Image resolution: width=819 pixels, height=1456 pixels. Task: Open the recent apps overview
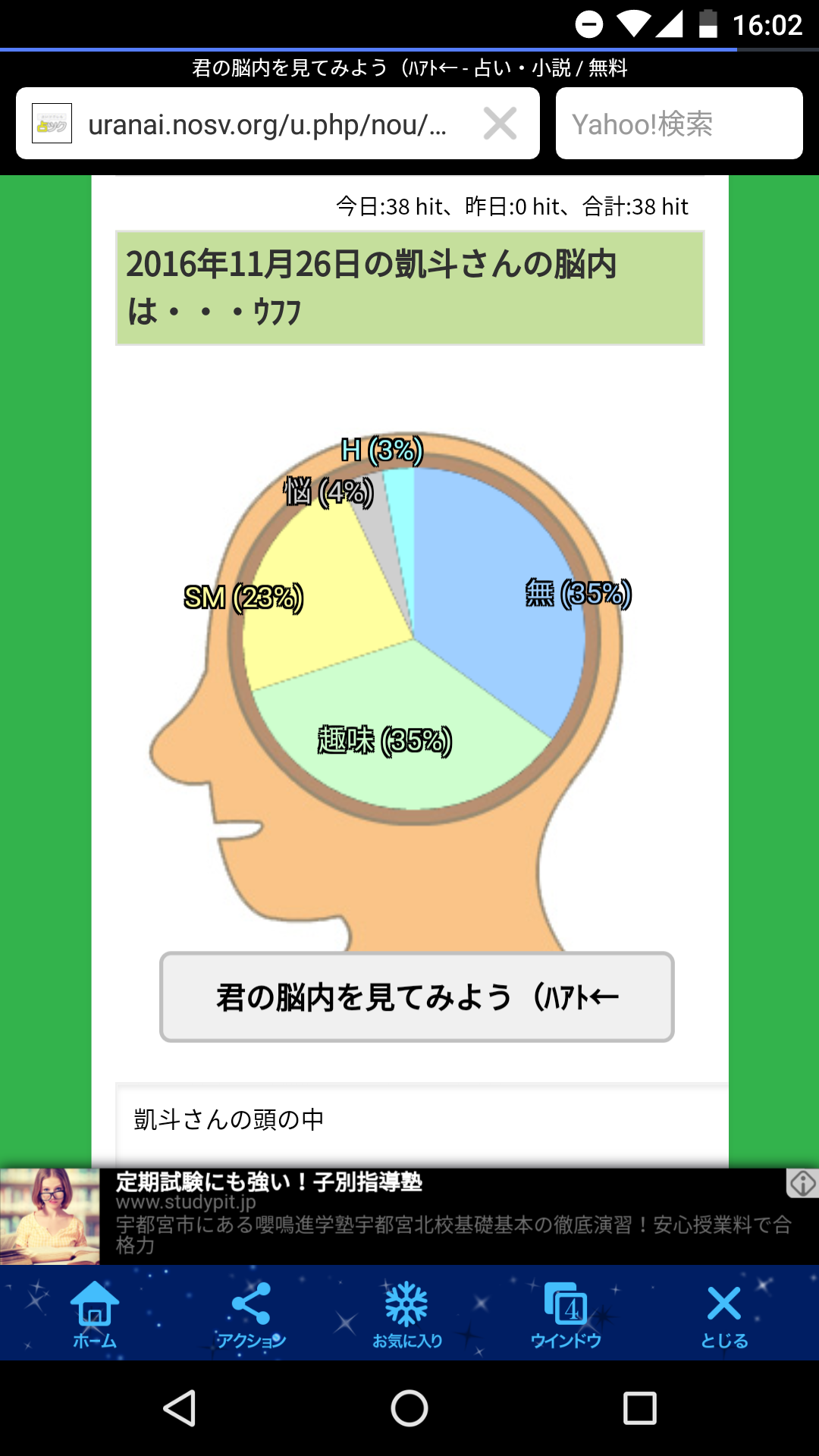click(x=639, y=1408)
